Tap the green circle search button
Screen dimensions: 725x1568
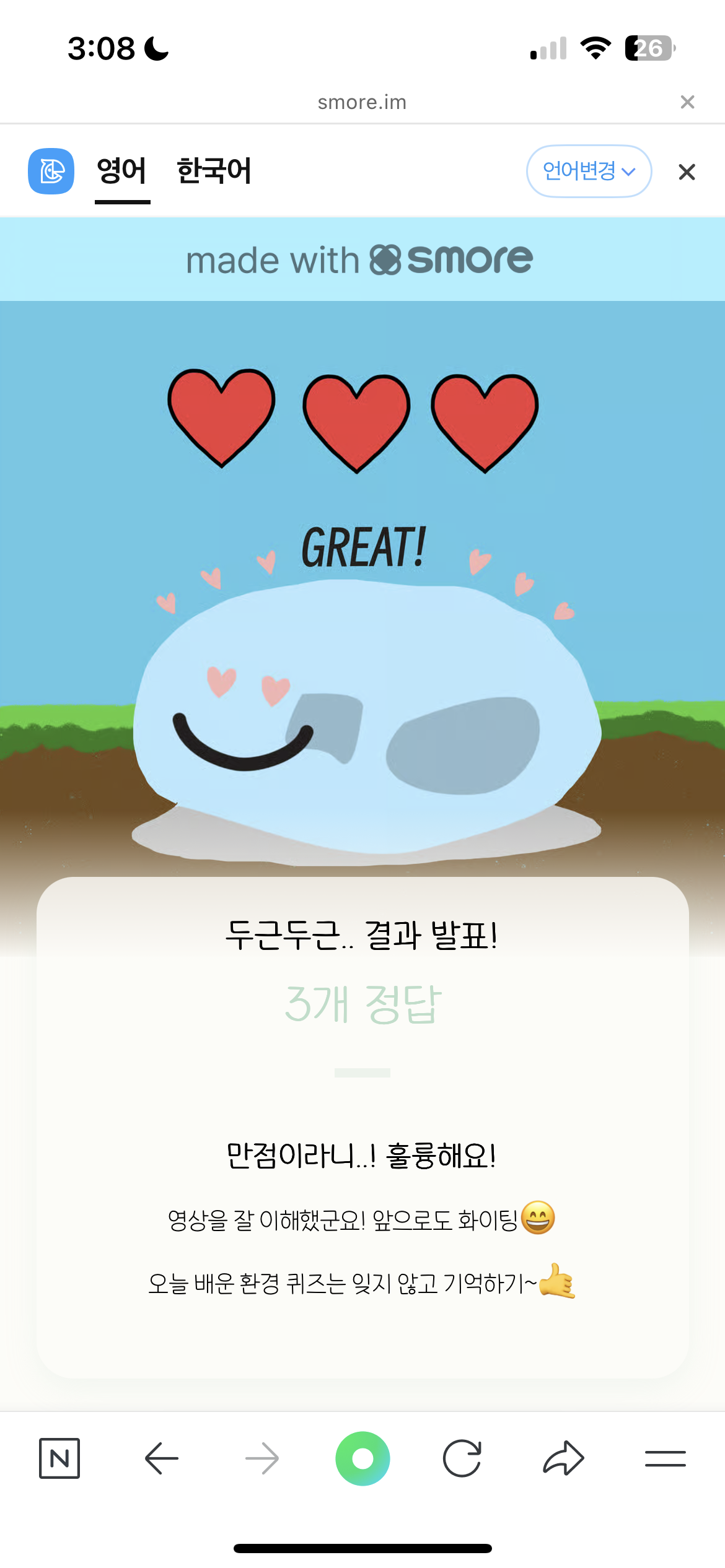(x=362, y=1458)
